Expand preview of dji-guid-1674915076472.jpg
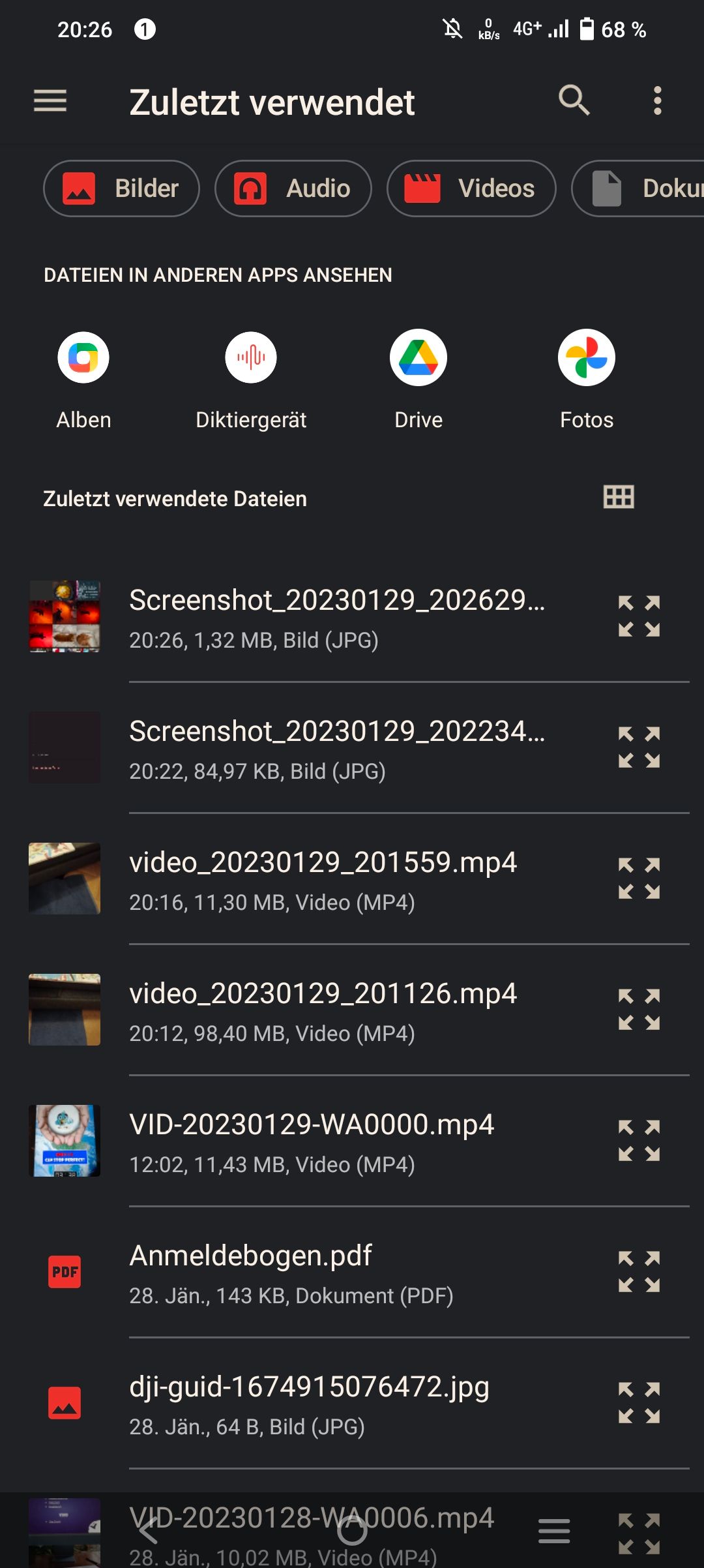 pyautogui.click(x=639, y=1403)
